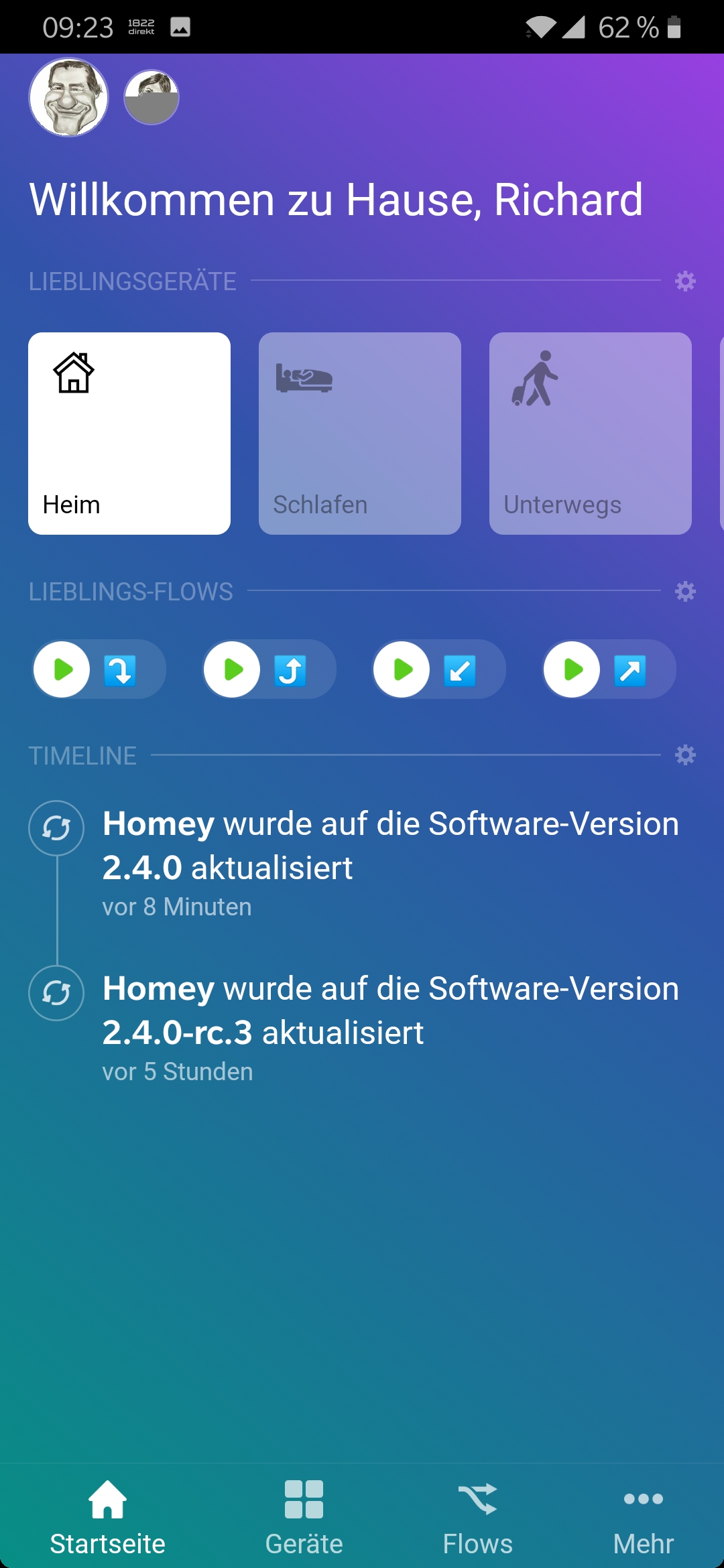Image resolution: width=724 pixels, height=1568 pixels.
Task: Select the Heim device tile
Action: tap(129, 434)
